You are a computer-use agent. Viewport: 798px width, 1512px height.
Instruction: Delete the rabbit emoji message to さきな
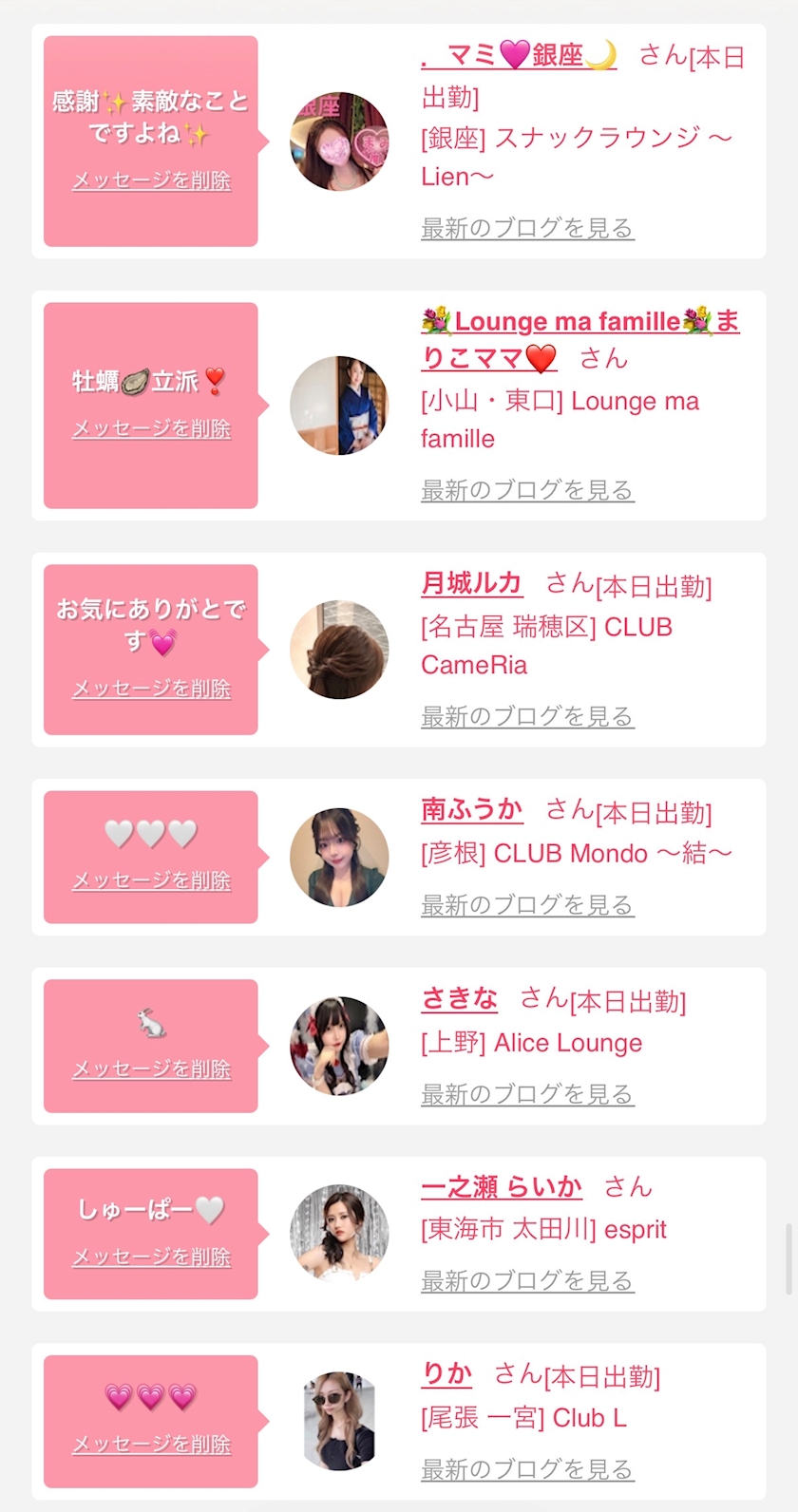click(x=152, y=1069)
